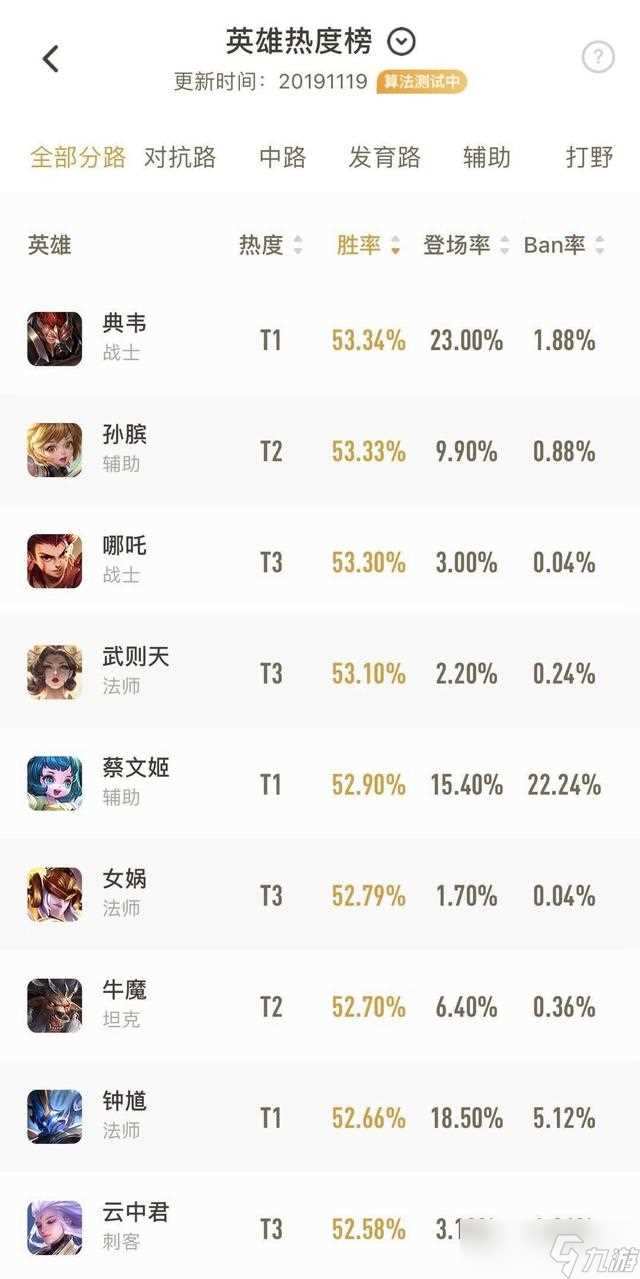The width and height of the screenshot is (640, 1279).
Task: Open the help question mark icon
Action: point(597,58)
